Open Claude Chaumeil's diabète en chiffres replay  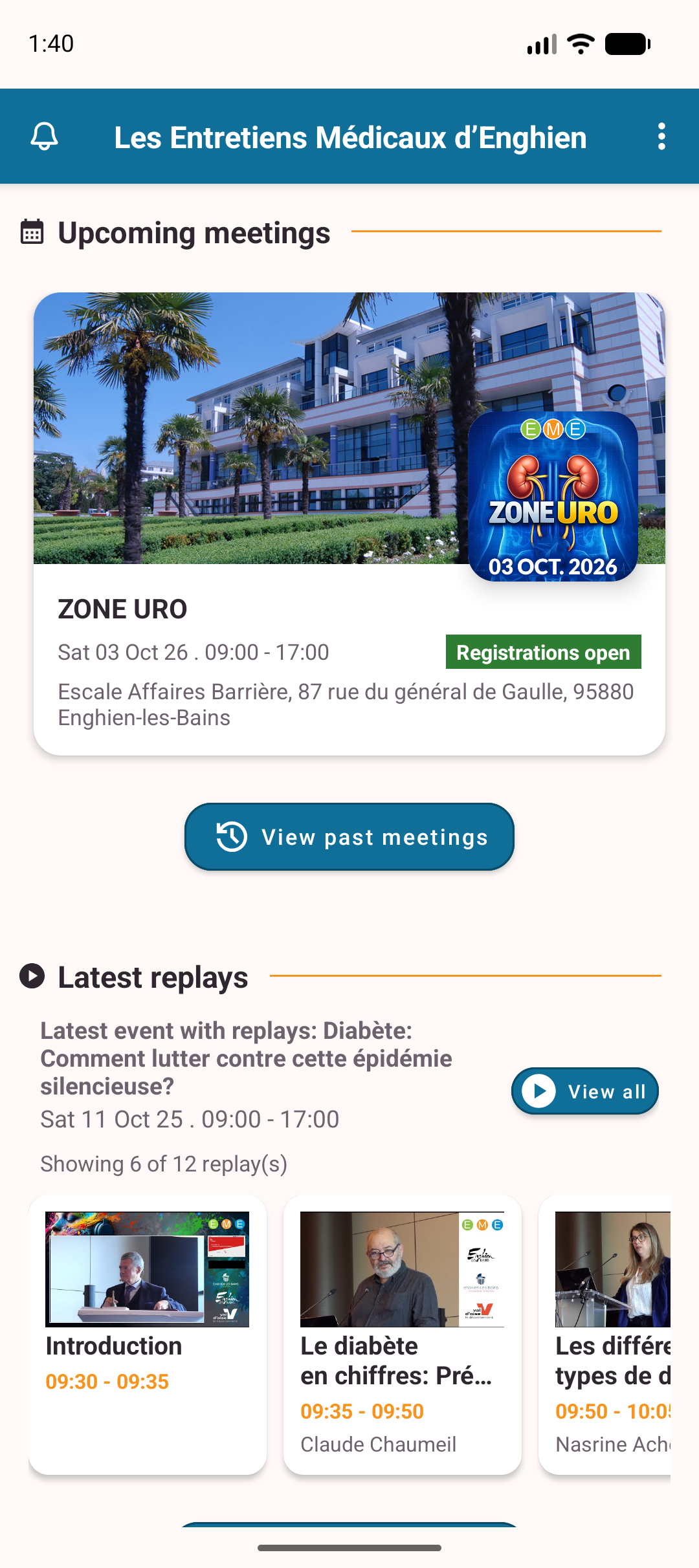[x=402, y=1333]
